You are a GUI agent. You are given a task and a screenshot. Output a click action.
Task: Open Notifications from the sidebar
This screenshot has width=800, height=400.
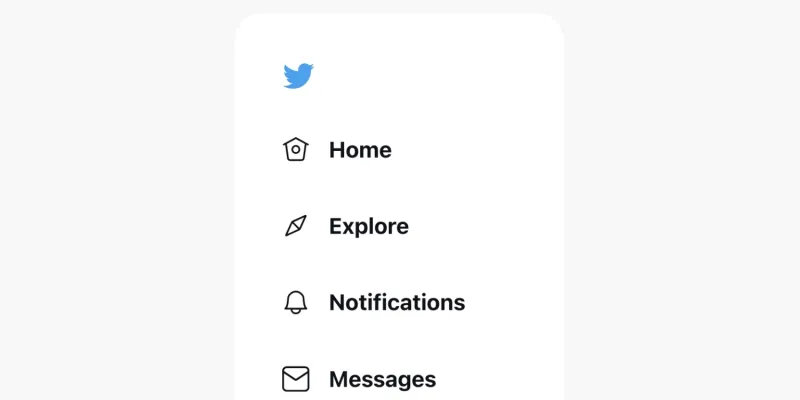[396, 302]
